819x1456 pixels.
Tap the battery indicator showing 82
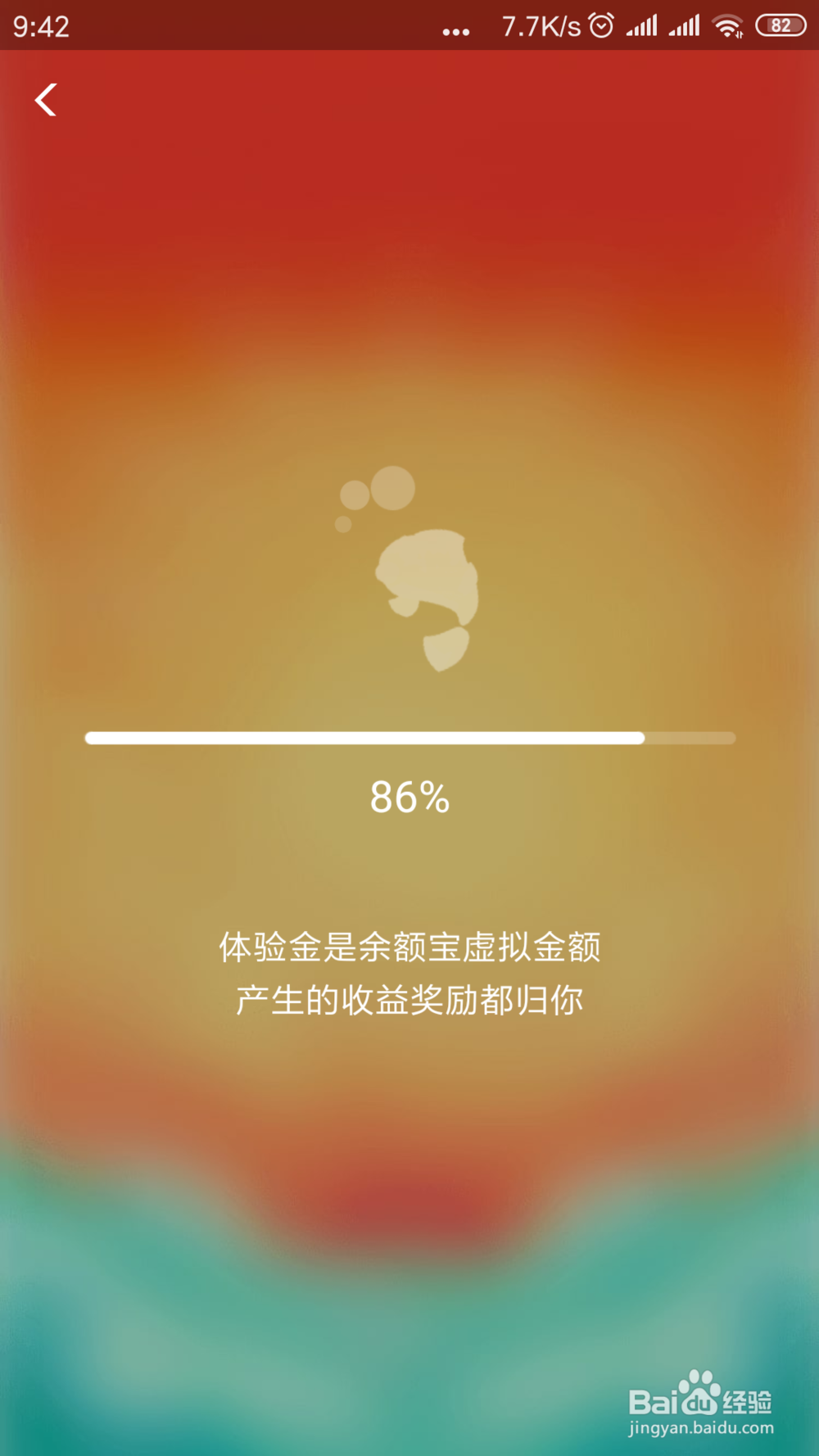point(780,25)
